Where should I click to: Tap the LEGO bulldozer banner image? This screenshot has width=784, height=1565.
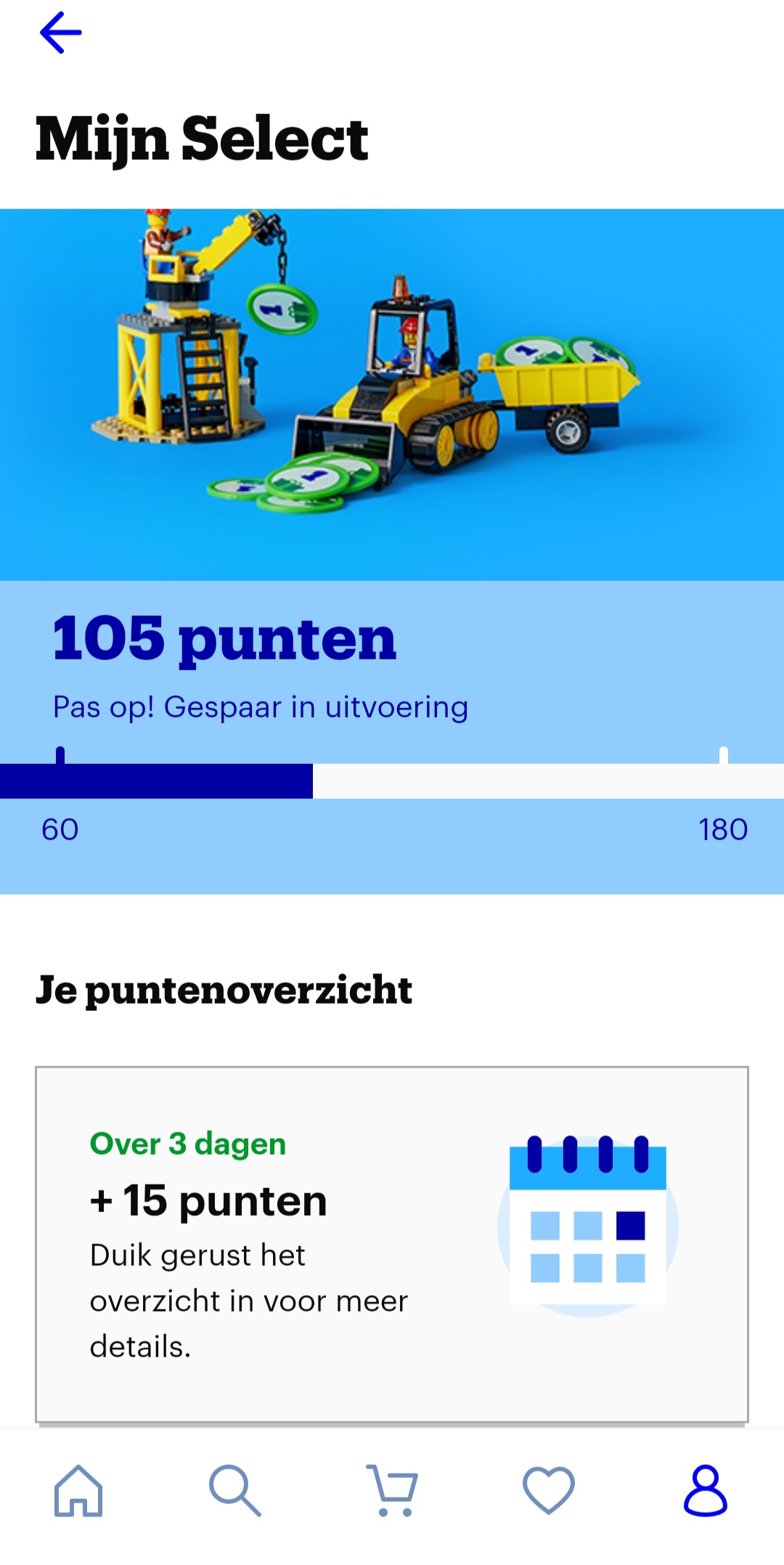(392, 392)
